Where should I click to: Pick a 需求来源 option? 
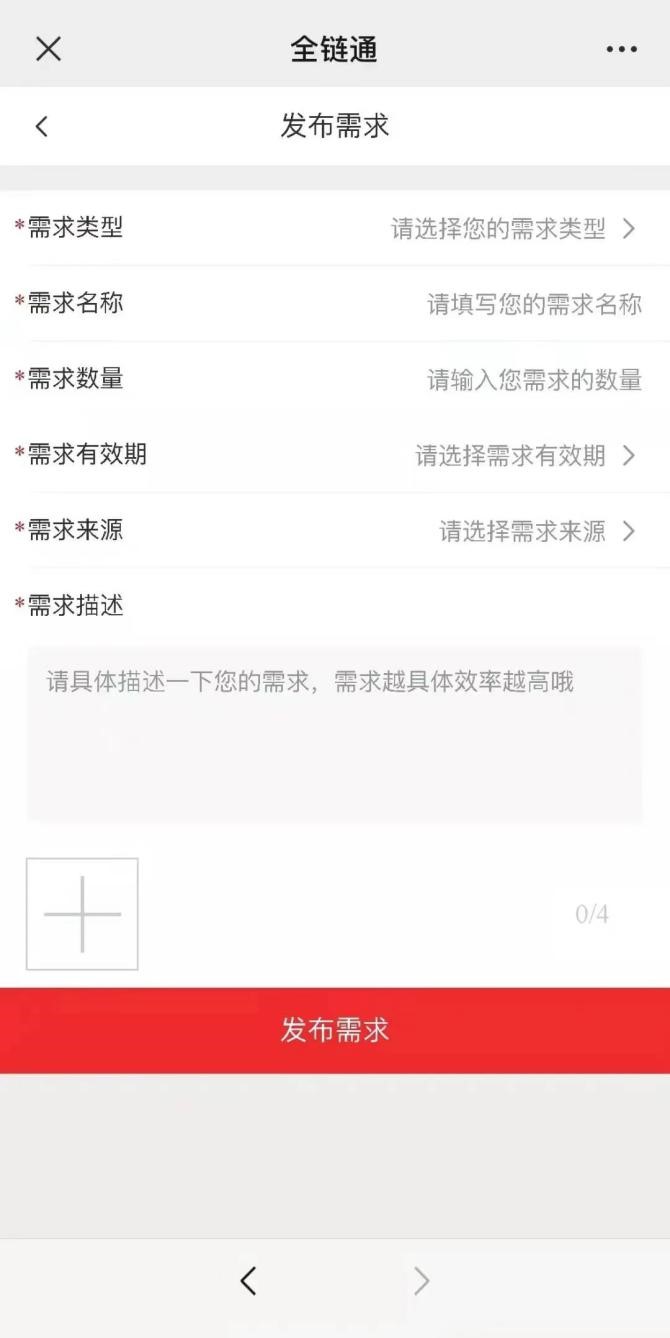[x=335, y=530]
